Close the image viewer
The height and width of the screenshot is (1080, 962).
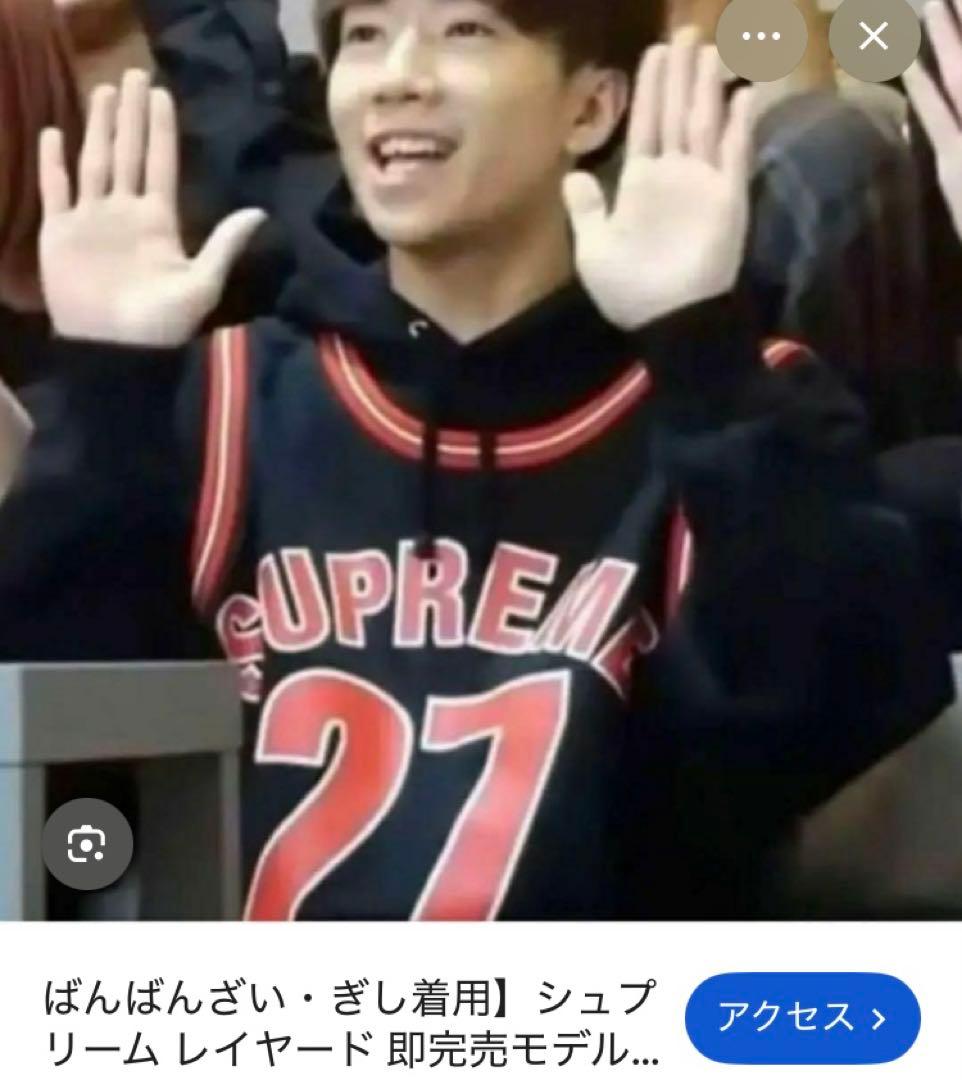tap(873, 37)
